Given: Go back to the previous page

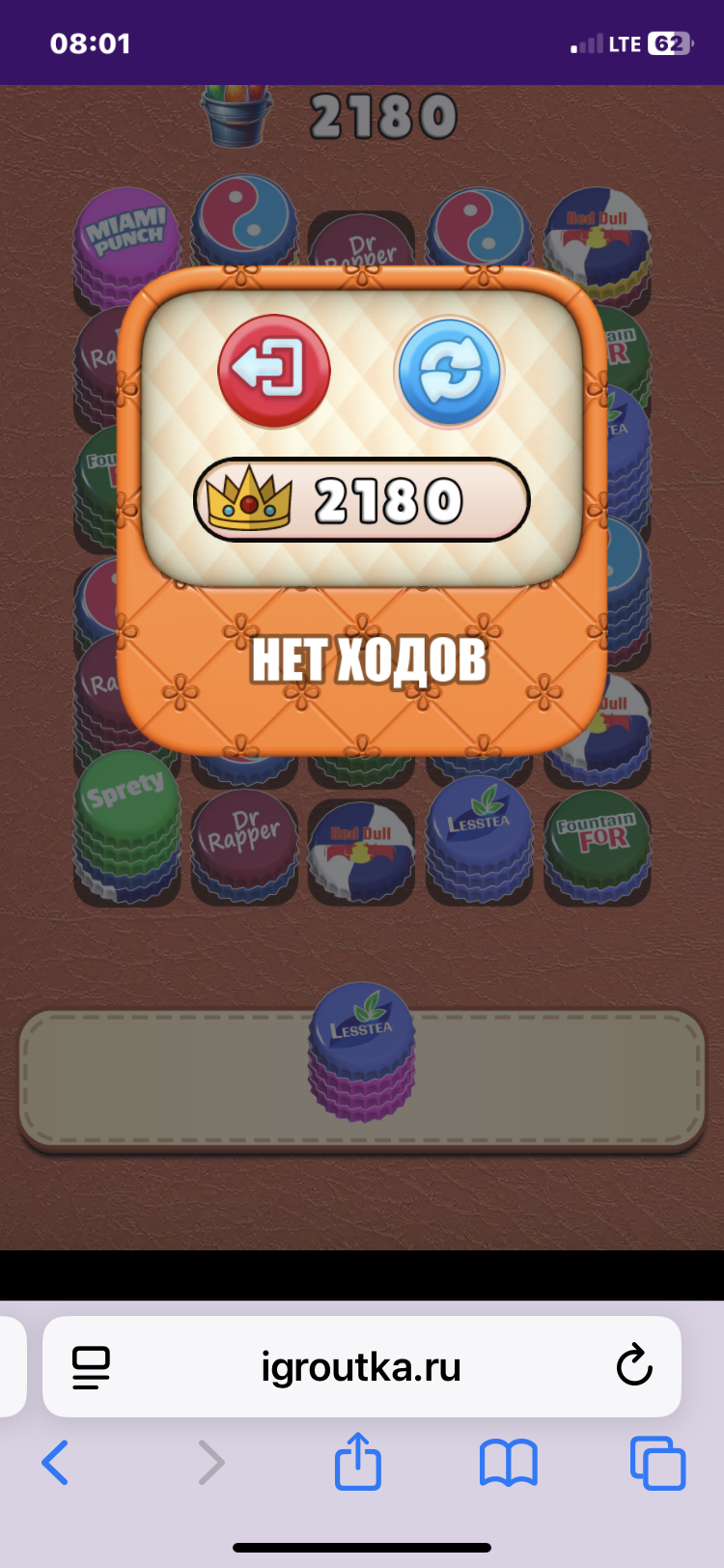Looking at the screenshot, I should (56, 1462).
